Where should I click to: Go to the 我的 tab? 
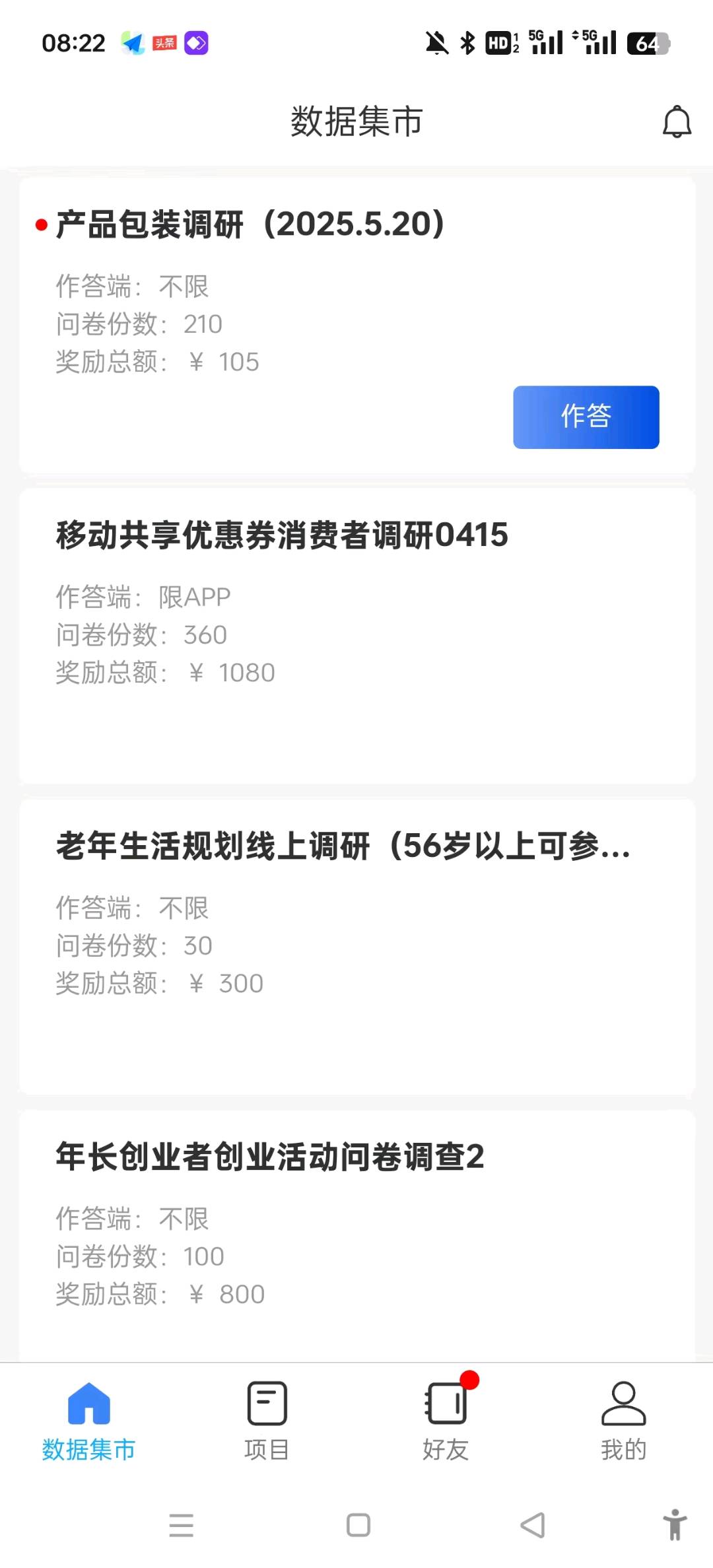pyautogui.click(x=623, y=1421)
